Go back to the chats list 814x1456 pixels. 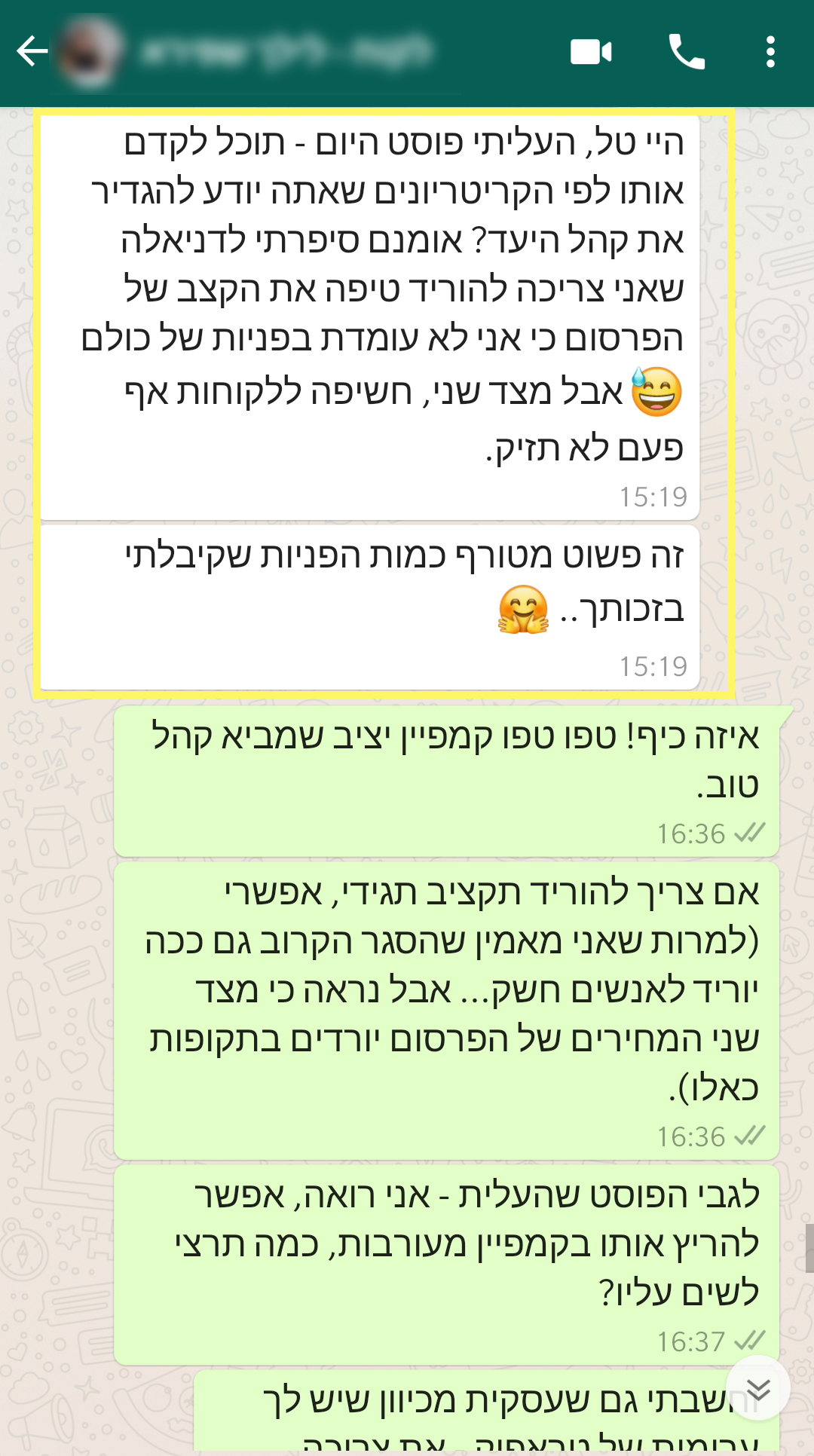coord(32,51)
